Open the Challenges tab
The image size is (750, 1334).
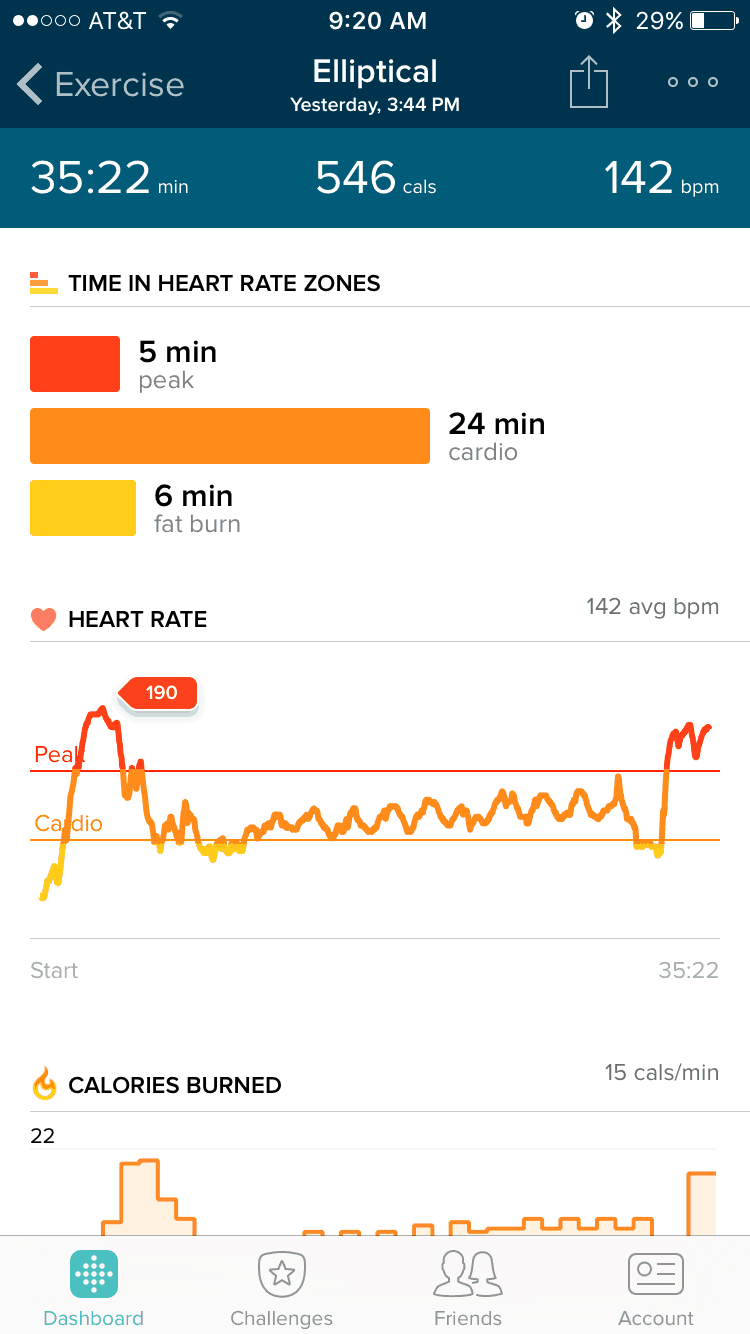[x=281, y=1290]
